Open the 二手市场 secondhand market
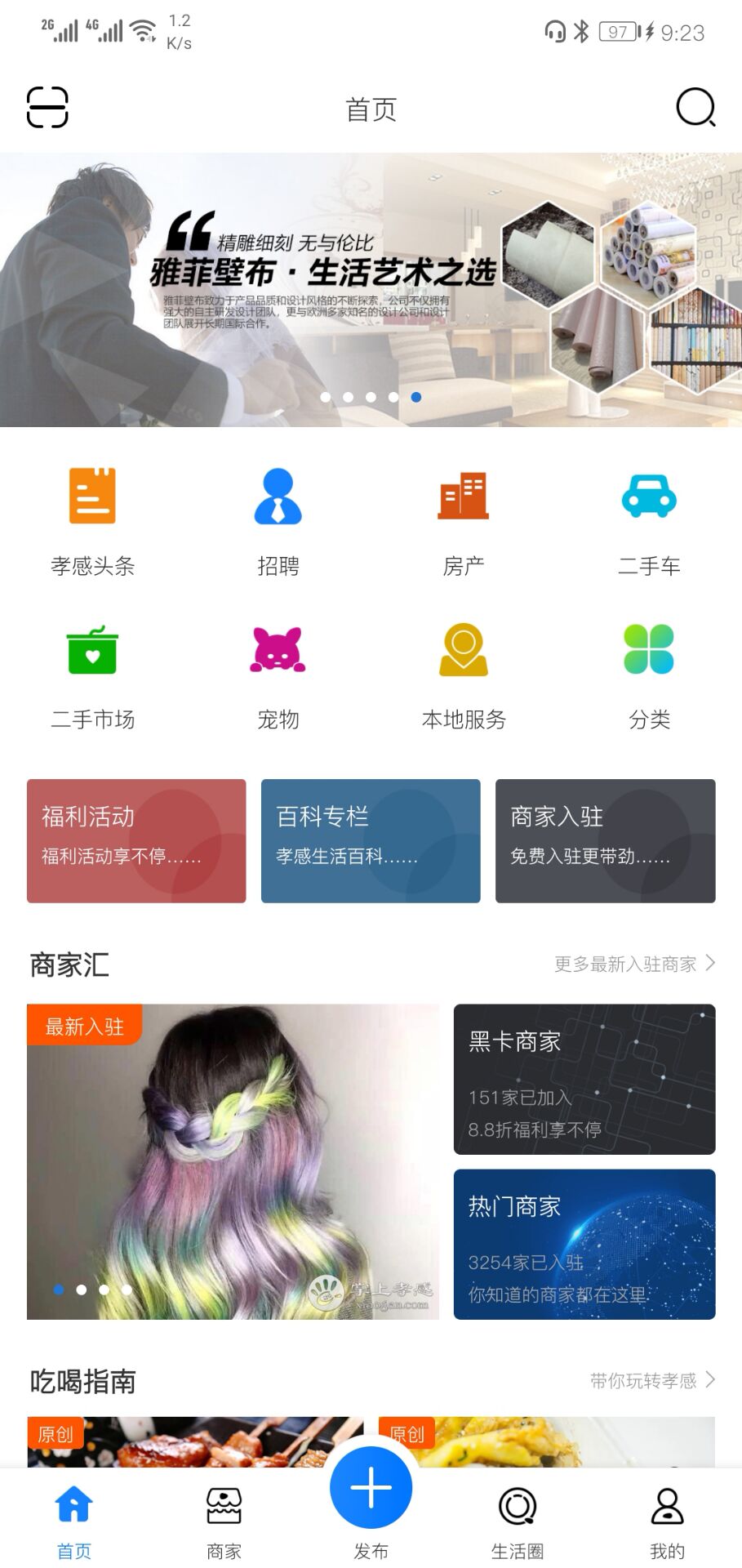 91,671
